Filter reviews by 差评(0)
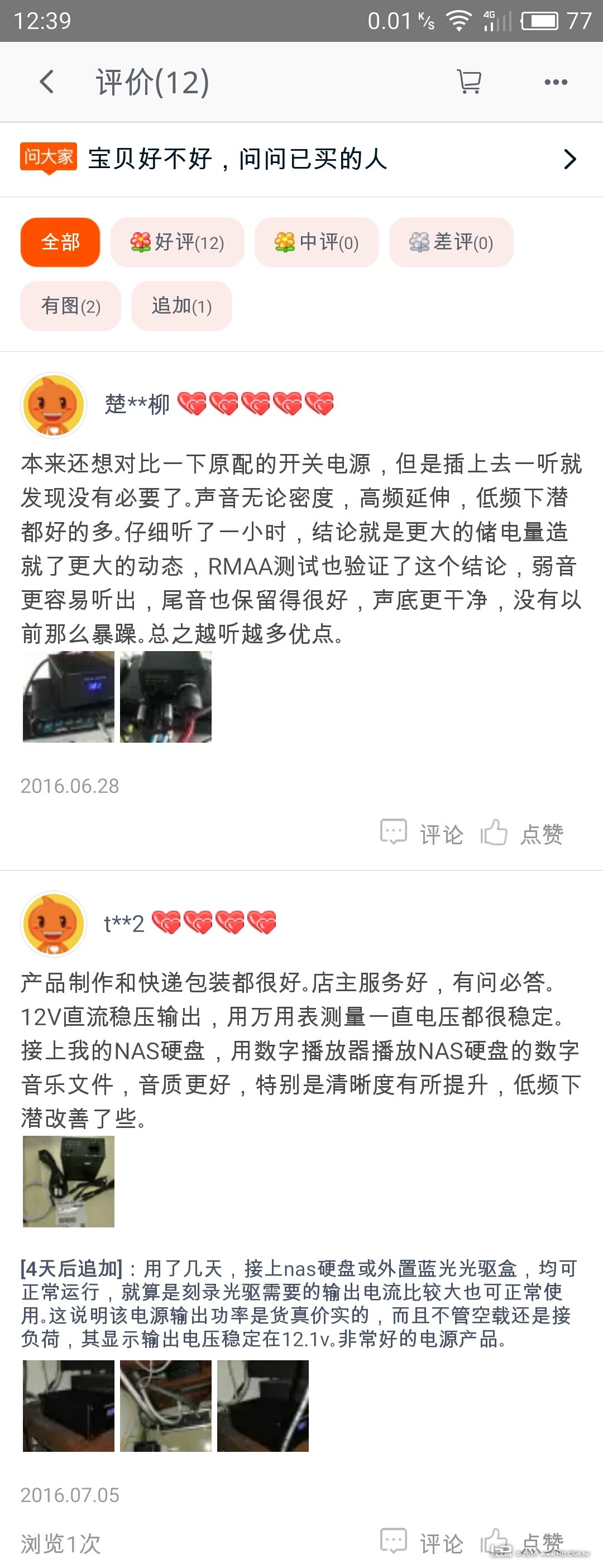Screen dimensions: 603x1568 coord(451,242)
